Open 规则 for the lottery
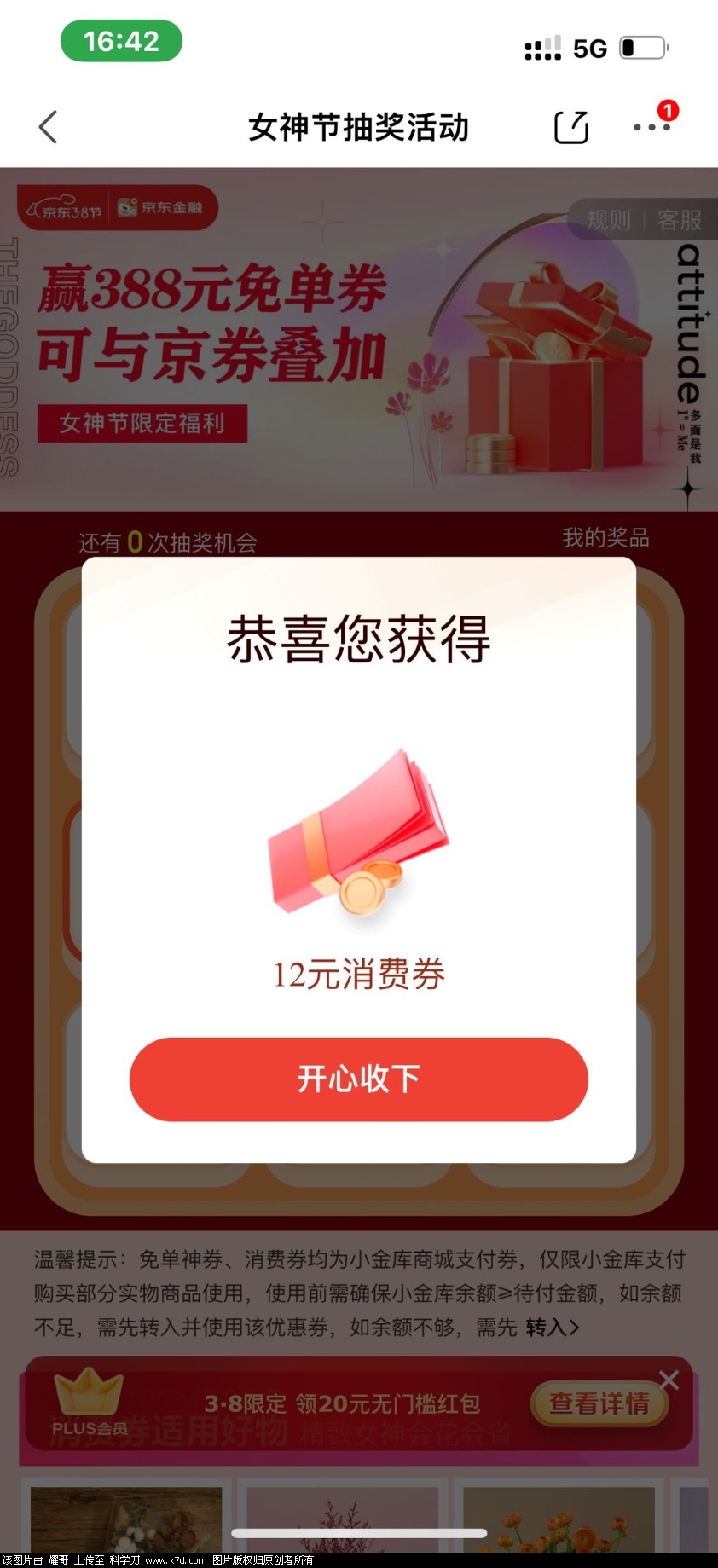The image size is (718, 1568). tap(608, 220)
